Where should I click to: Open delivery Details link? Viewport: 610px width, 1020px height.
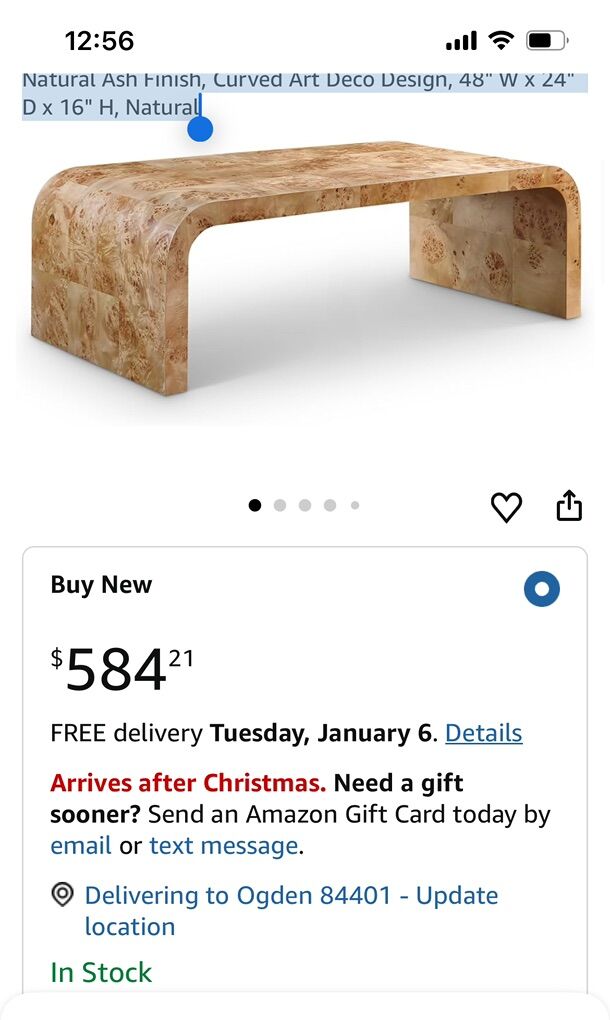[x=483, y=733]
